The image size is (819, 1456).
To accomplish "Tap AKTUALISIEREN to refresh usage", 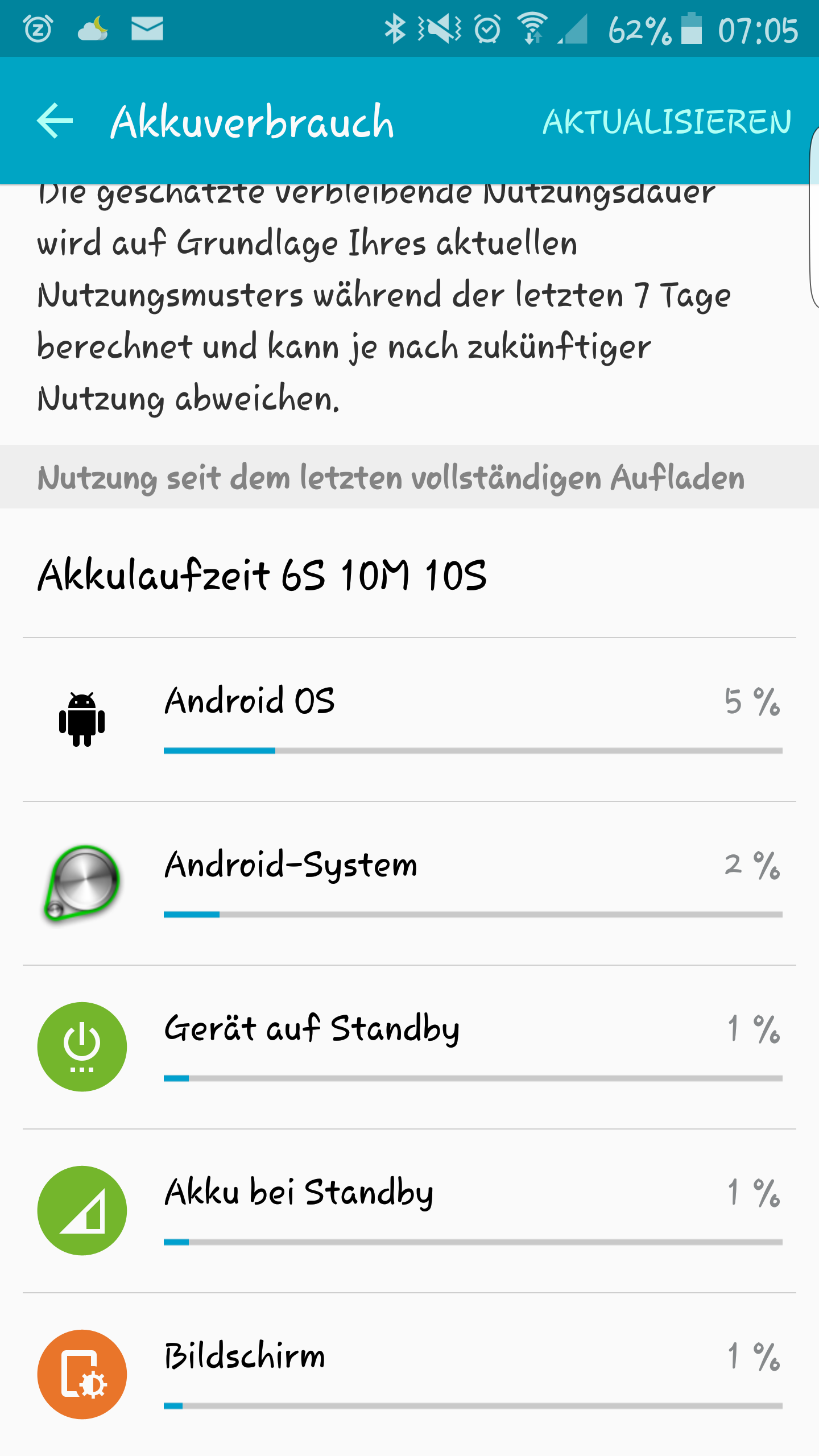I will click(x=667, y=122).
